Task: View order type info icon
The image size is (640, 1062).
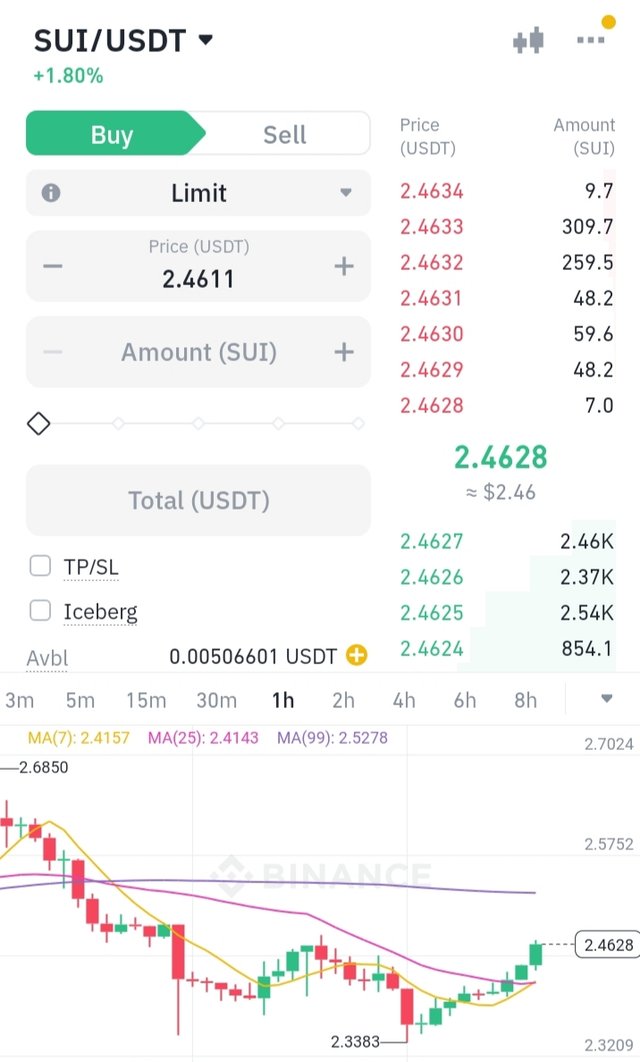Action: [x=50, y=193]
